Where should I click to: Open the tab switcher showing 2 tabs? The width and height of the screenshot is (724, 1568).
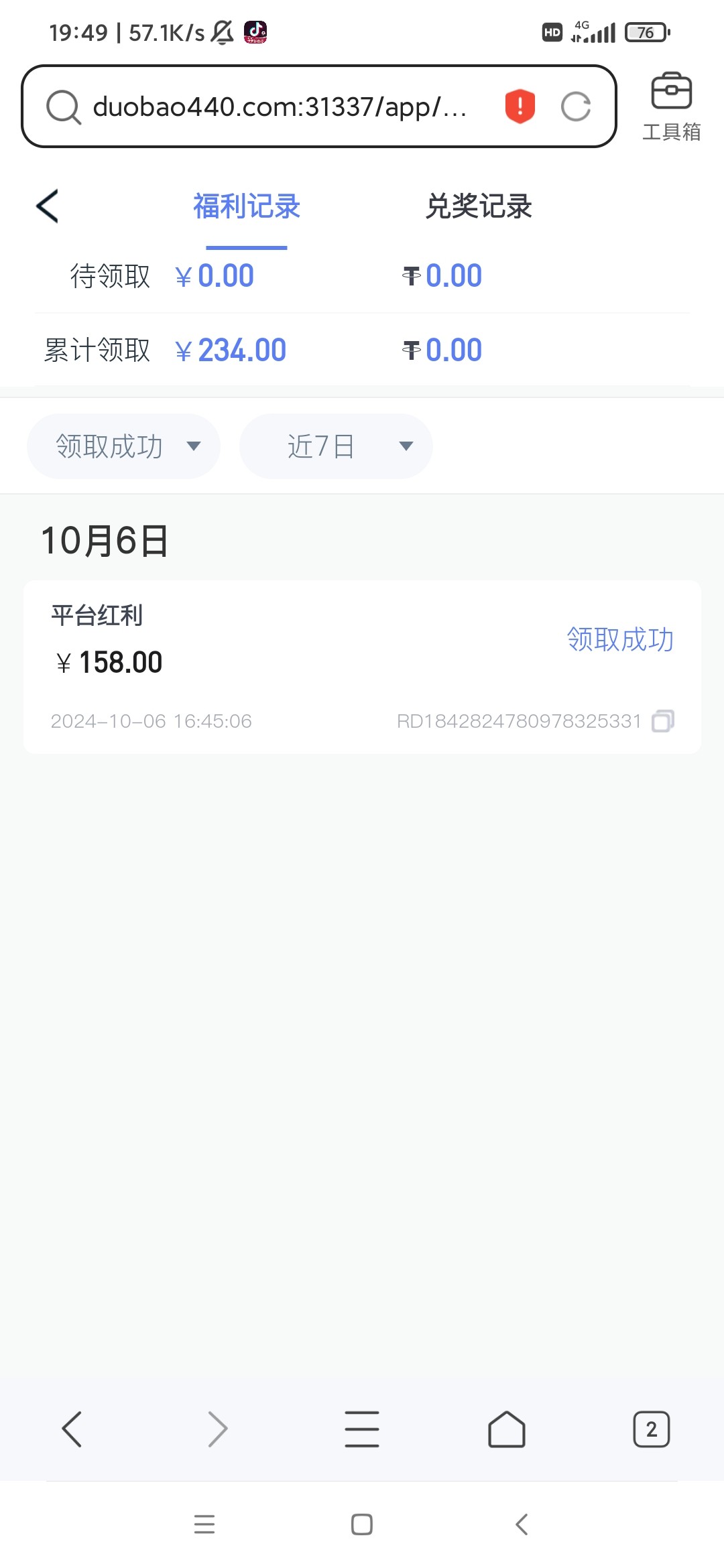point(652,1429)
